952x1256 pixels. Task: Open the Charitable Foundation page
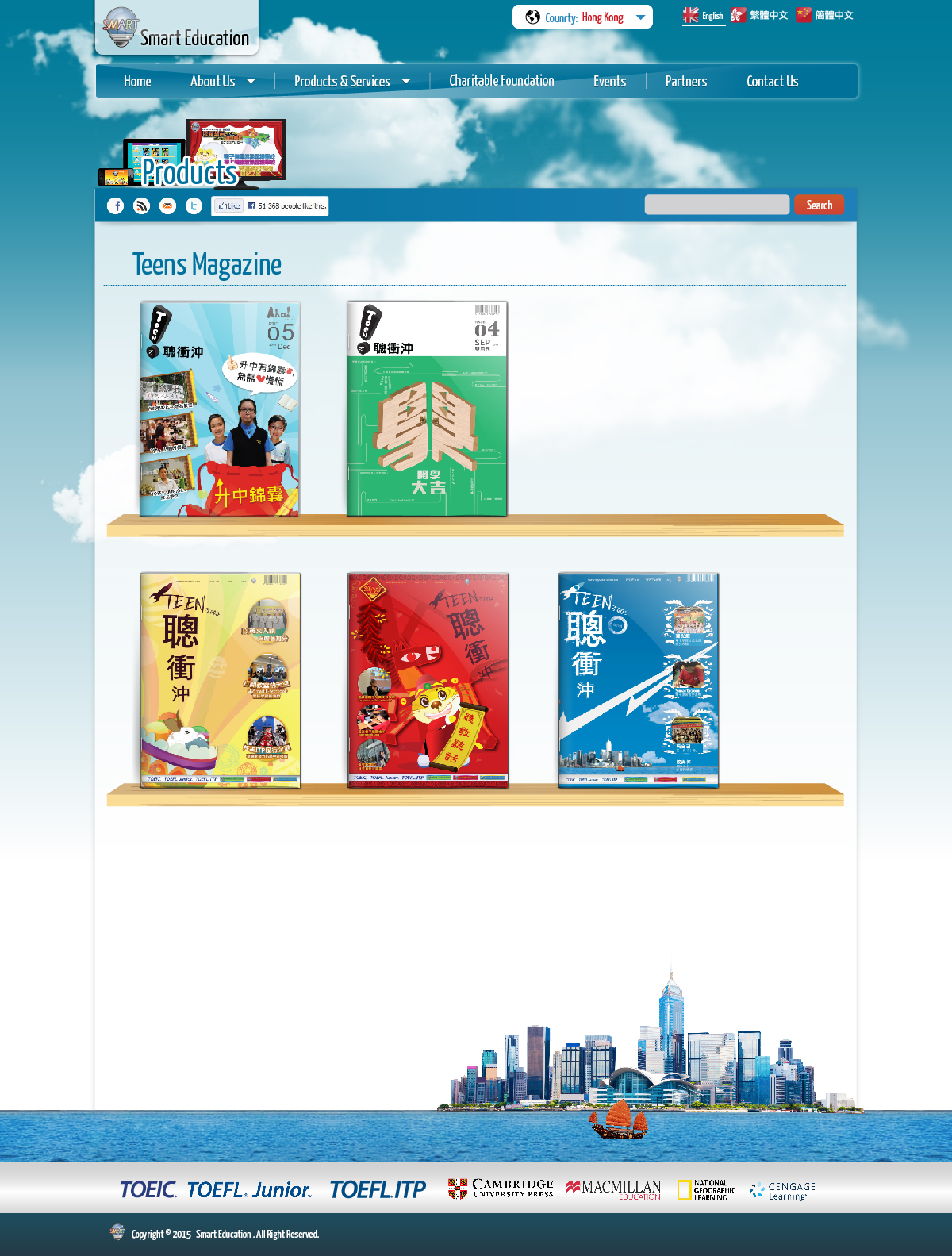pos(501,81)
